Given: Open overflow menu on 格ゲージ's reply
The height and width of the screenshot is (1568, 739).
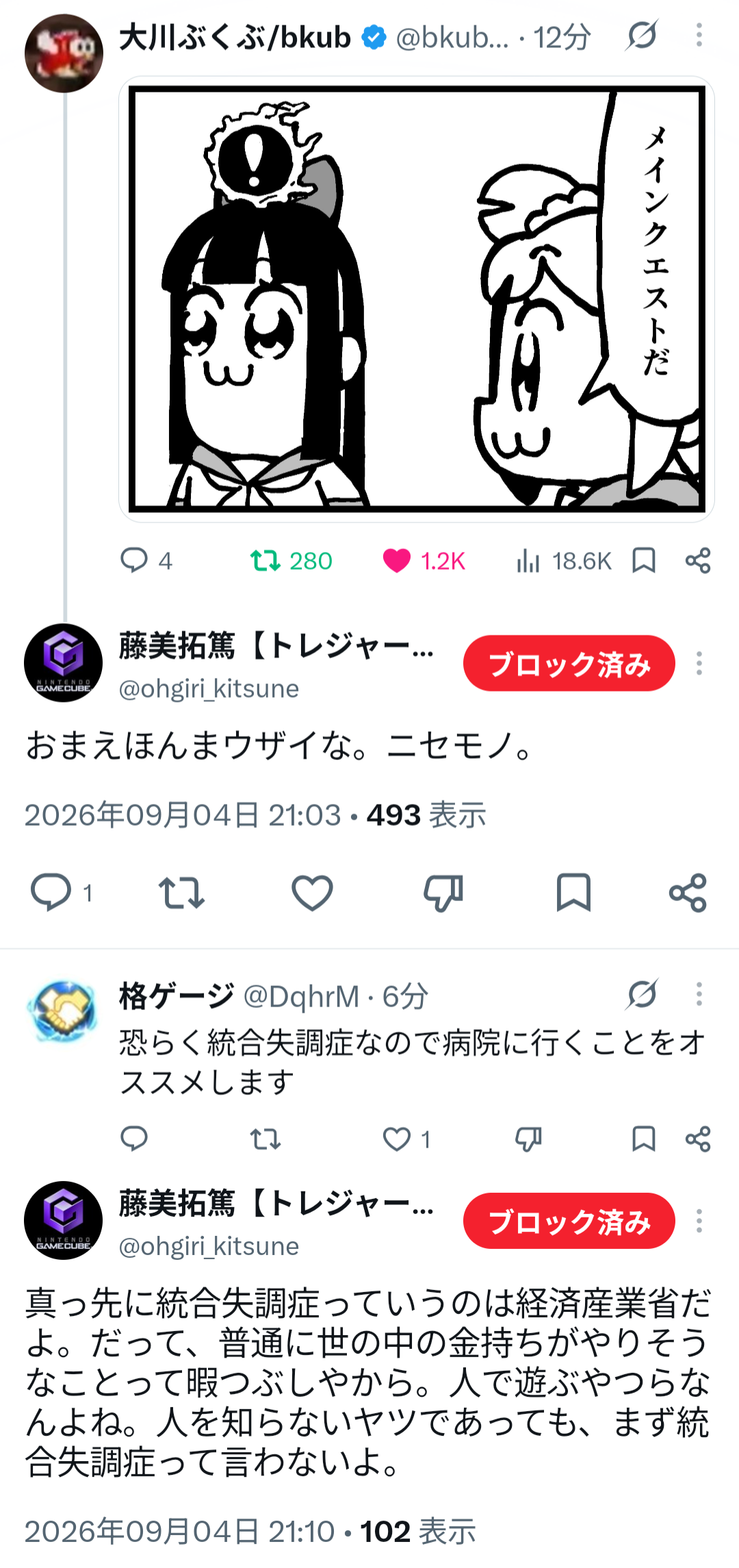Looking at the screenshot, I should (699, 994).
